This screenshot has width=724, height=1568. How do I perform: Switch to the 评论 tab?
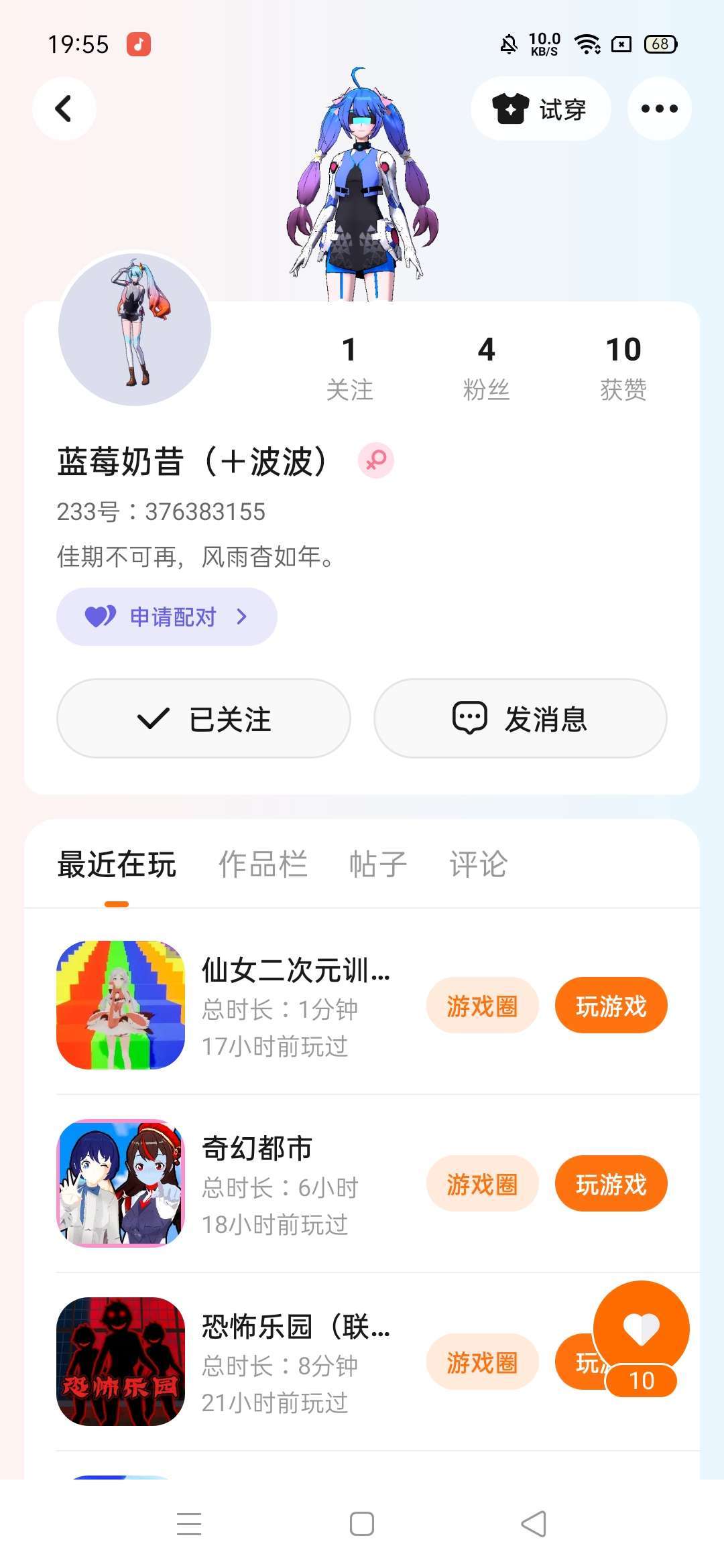pyautogui.click(x=478, y=864)
